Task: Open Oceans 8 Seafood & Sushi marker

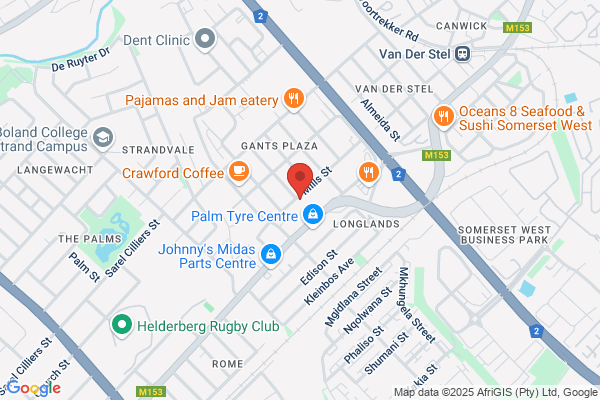Action: (443, 117)
